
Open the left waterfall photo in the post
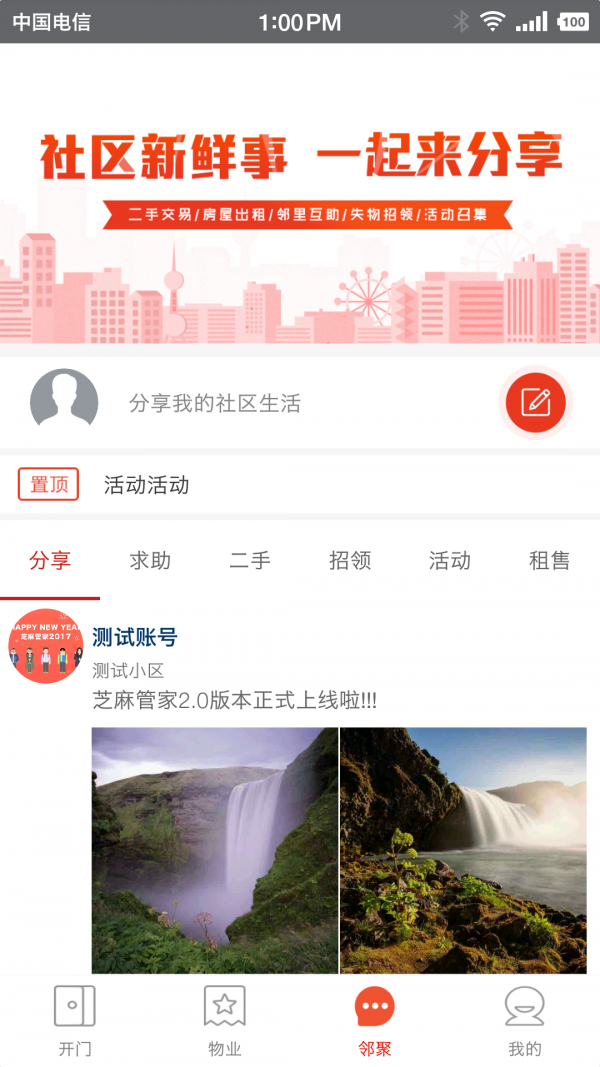point(215,851)
